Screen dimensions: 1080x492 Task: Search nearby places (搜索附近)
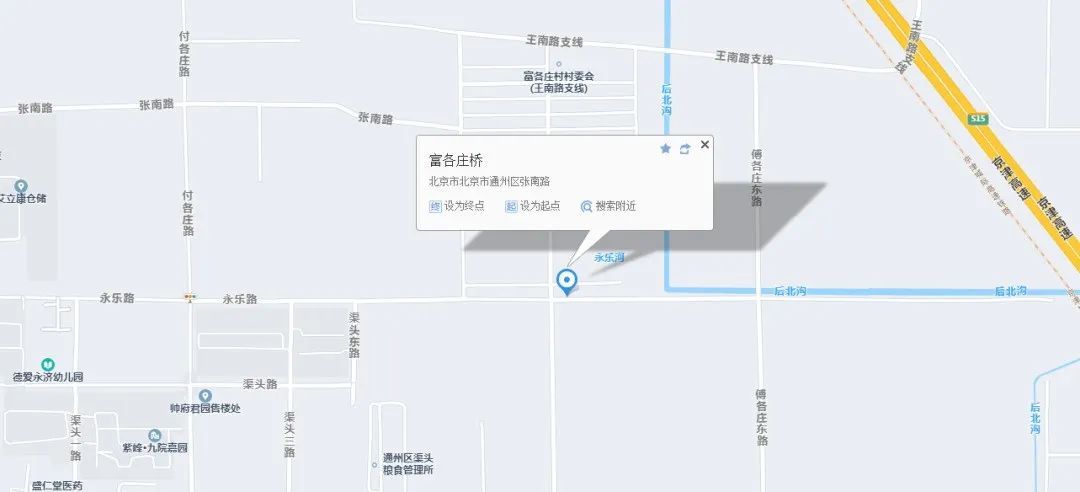[608, 206]
